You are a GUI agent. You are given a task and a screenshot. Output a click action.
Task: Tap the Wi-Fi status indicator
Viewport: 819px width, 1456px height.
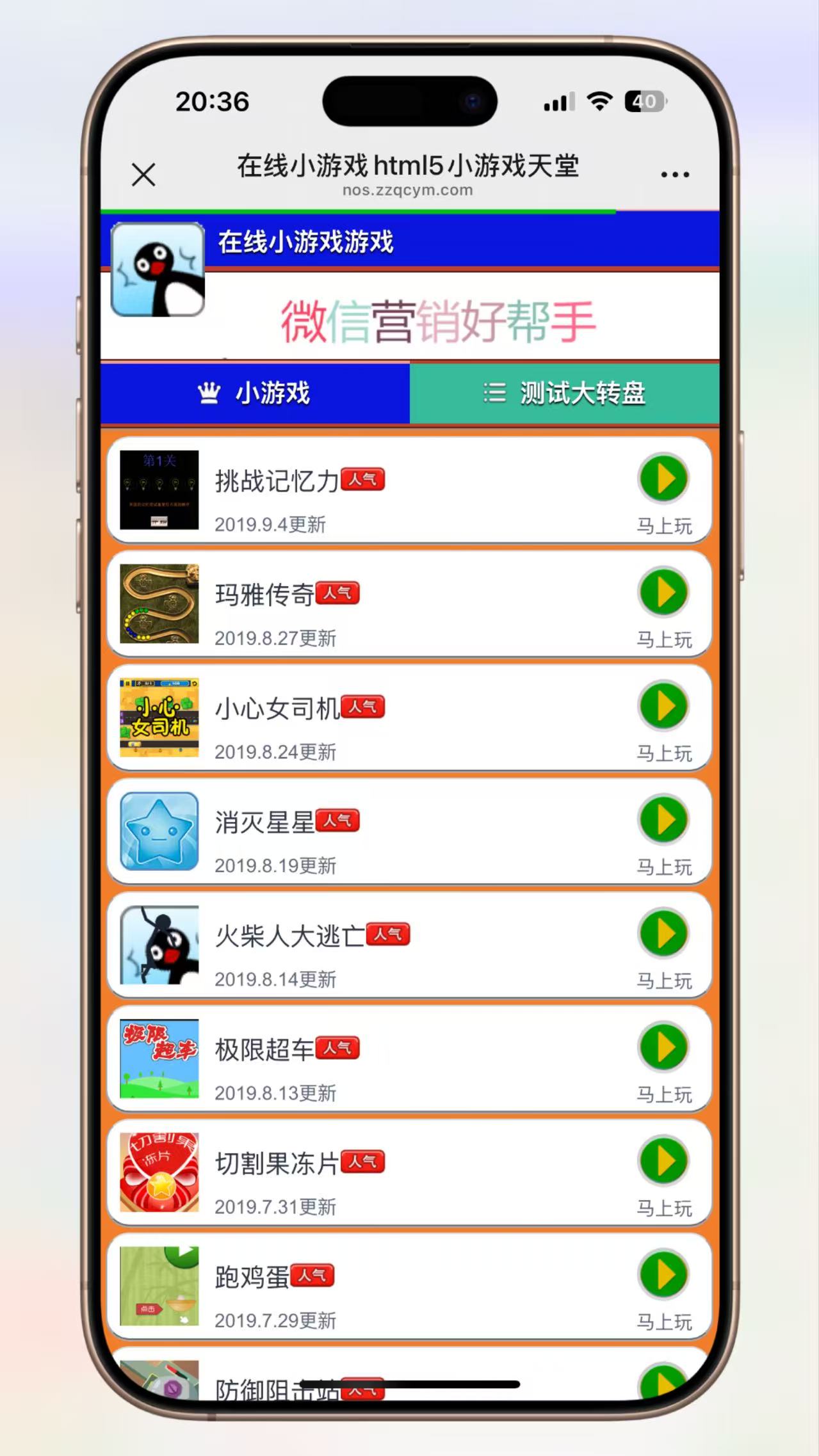tap(598, 100)
